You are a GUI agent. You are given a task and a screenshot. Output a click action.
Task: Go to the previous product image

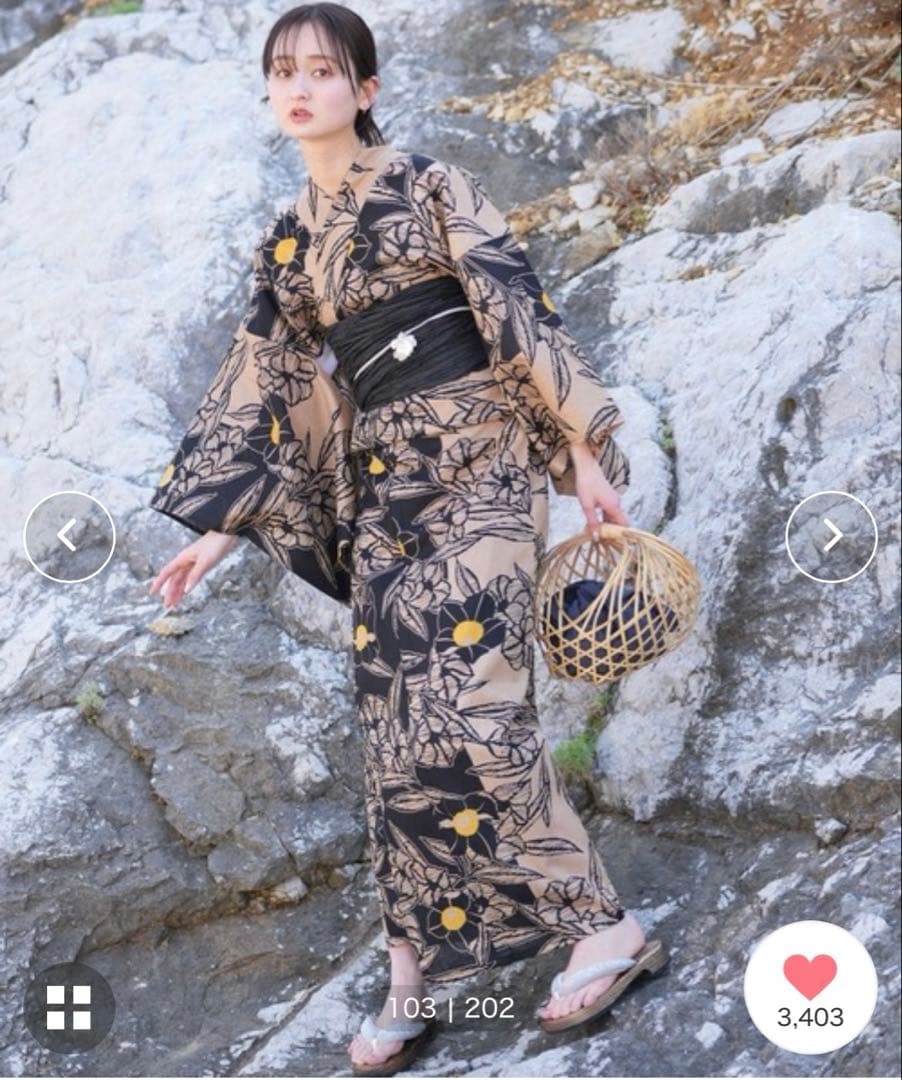(x=69, y=537)
